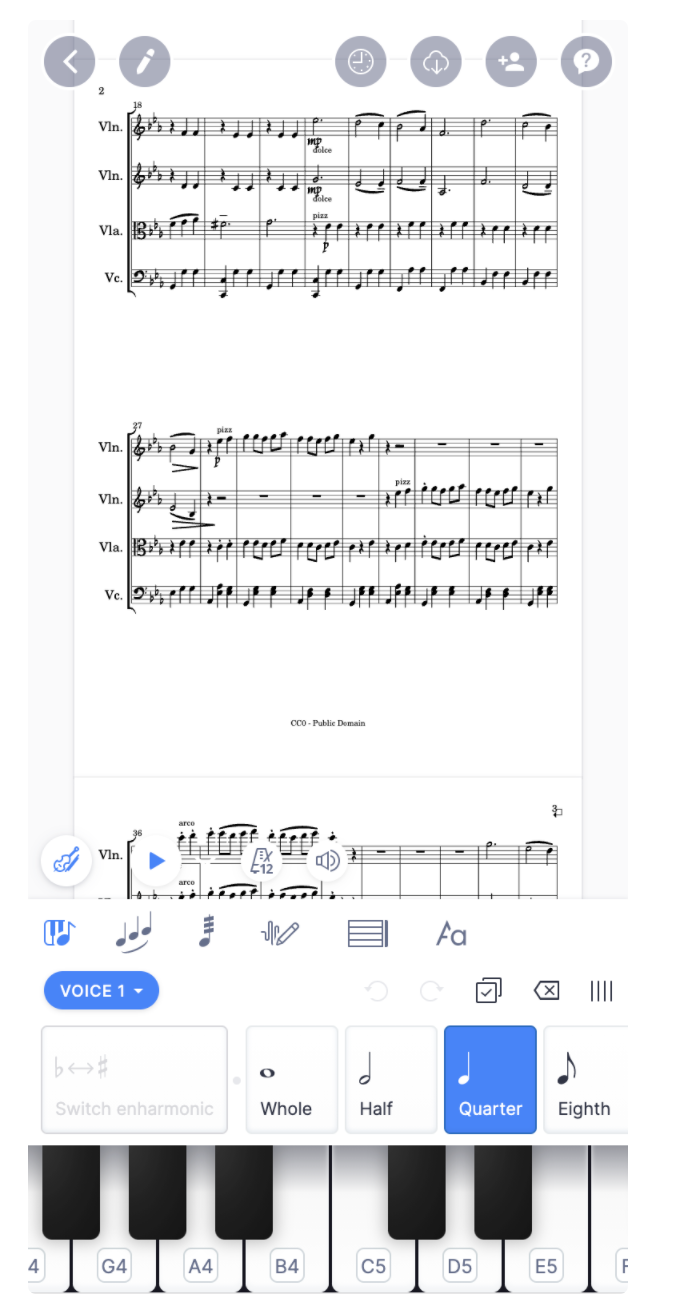Open the metronome settings
This screenshot has height=1312, width=678.
pyautogui.click(x=262, y=860)
